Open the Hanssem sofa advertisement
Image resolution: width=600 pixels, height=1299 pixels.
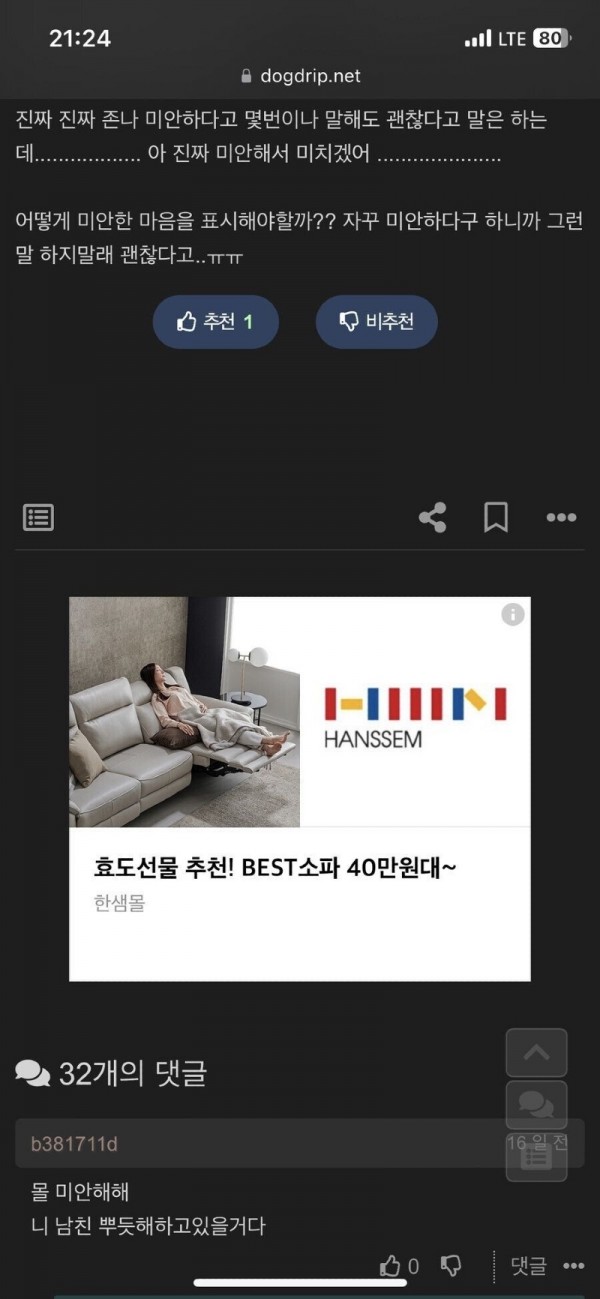click(299, 788)
